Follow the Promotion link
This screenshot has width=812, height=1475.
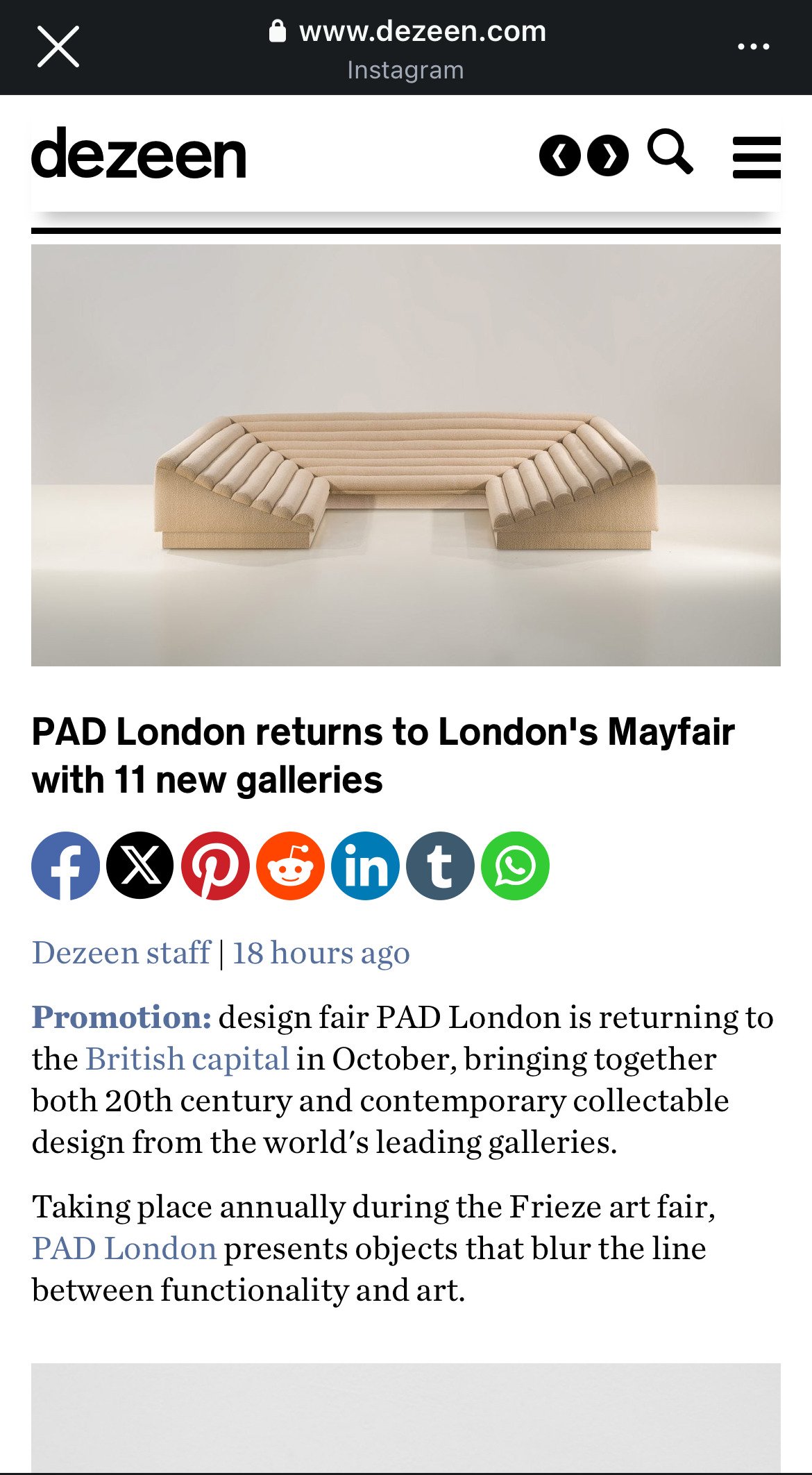coord(121,1018)
